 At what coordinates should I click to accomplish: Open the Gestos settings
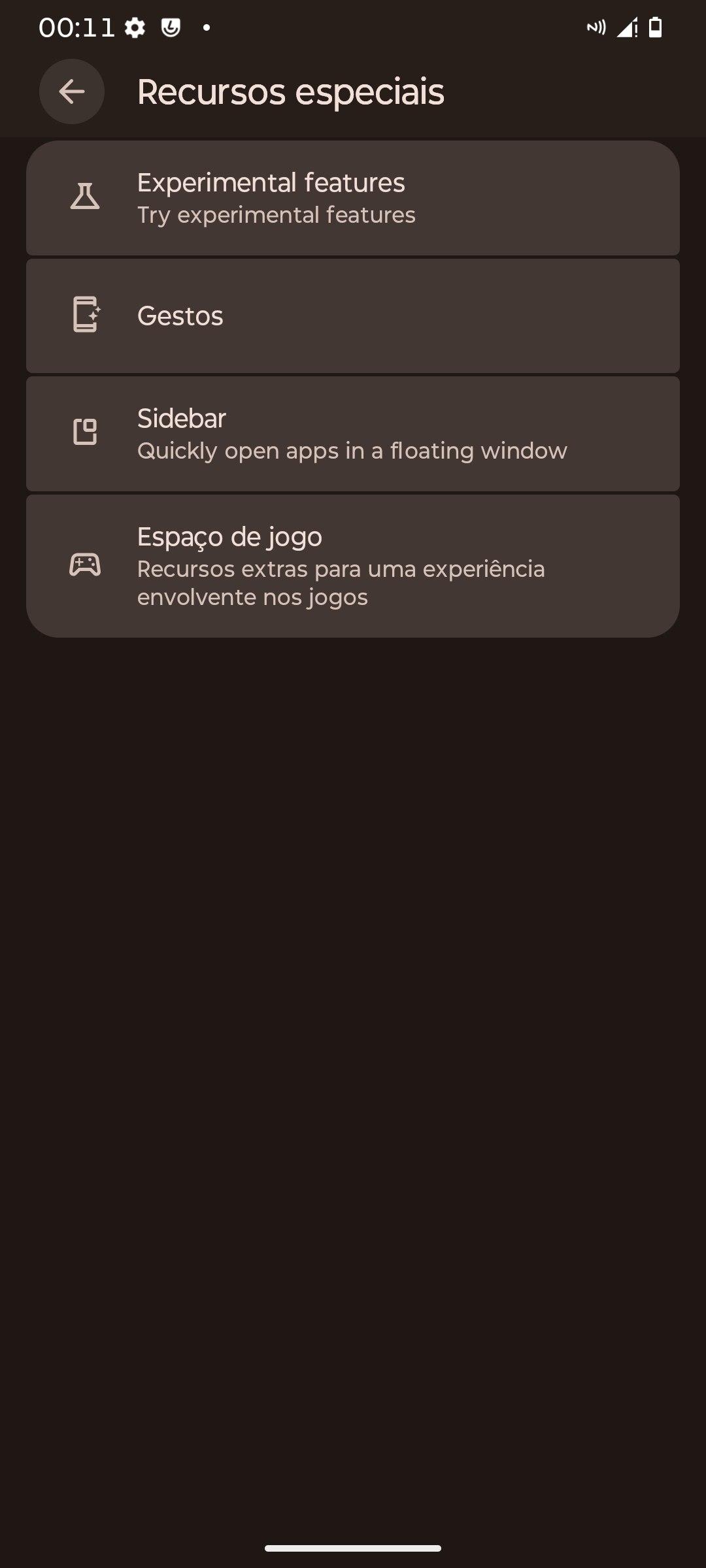[x=353, y=316]
